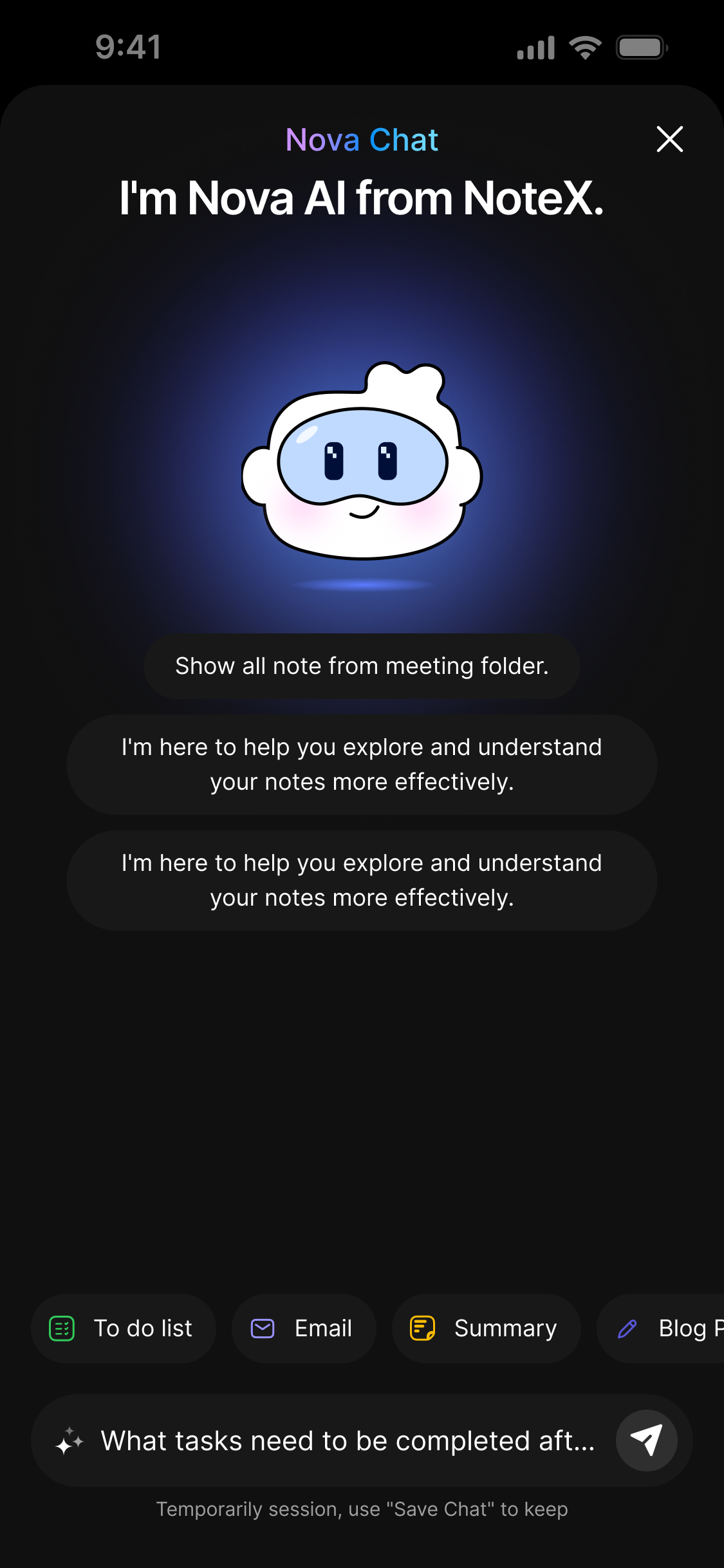
Task: Tap the Summary chip
Action: pyautogui.click(x=486, y=1328)
